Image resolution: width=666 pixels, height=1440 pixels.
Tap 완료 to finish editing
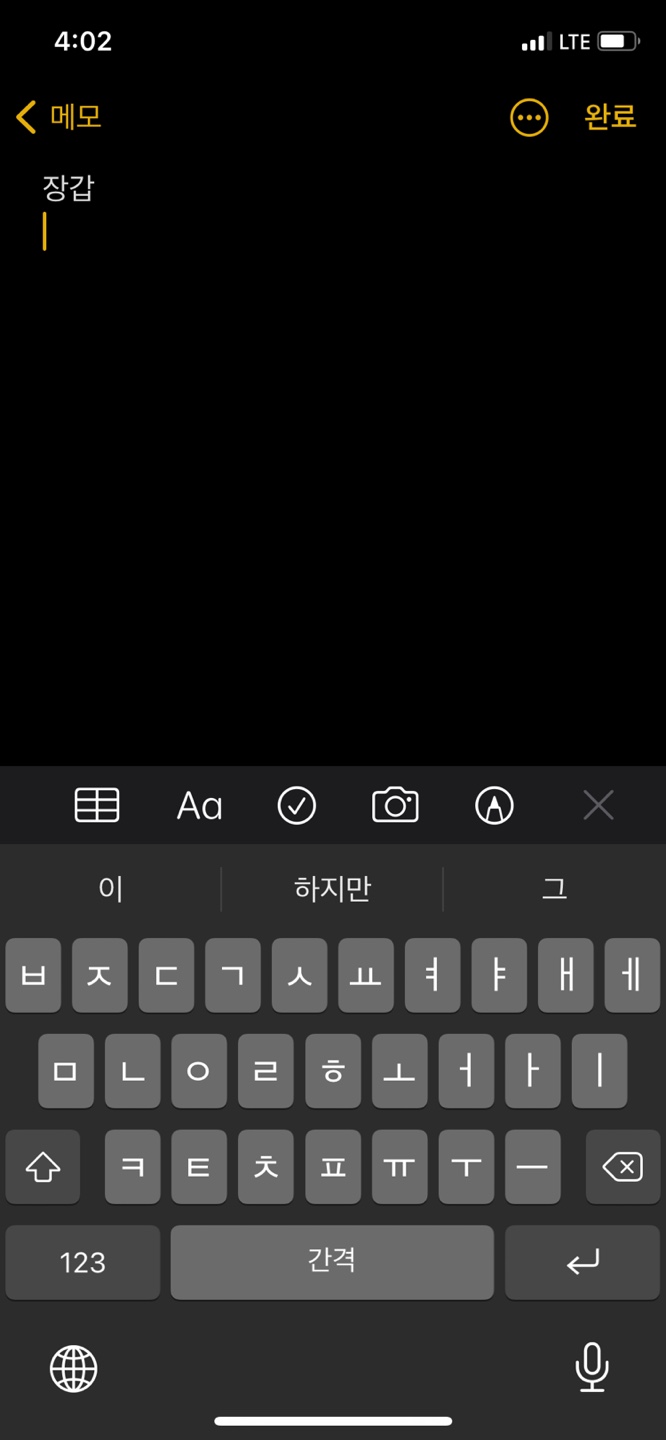pos(610,117)
